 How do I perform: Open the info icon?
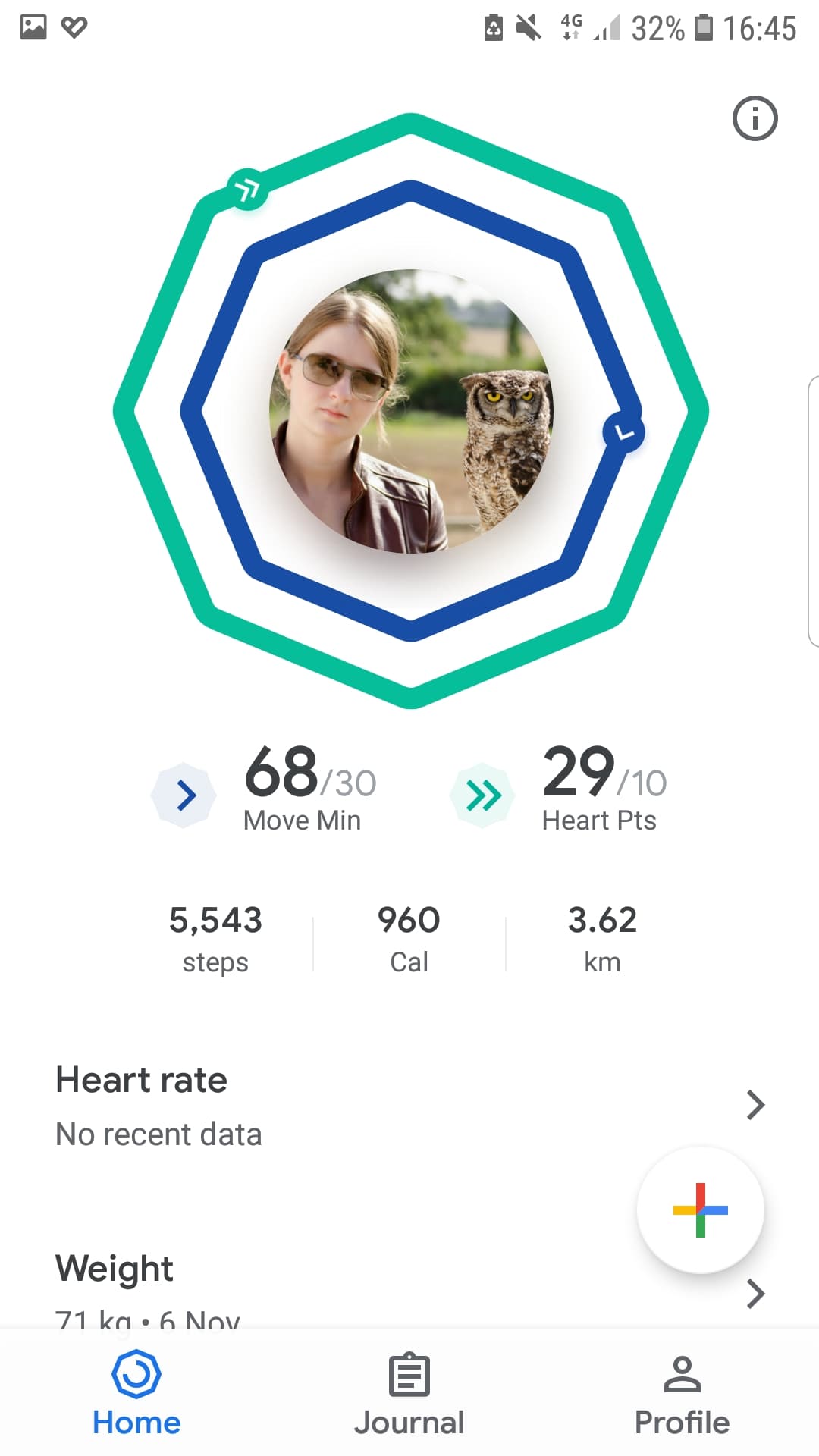[755, 118]
